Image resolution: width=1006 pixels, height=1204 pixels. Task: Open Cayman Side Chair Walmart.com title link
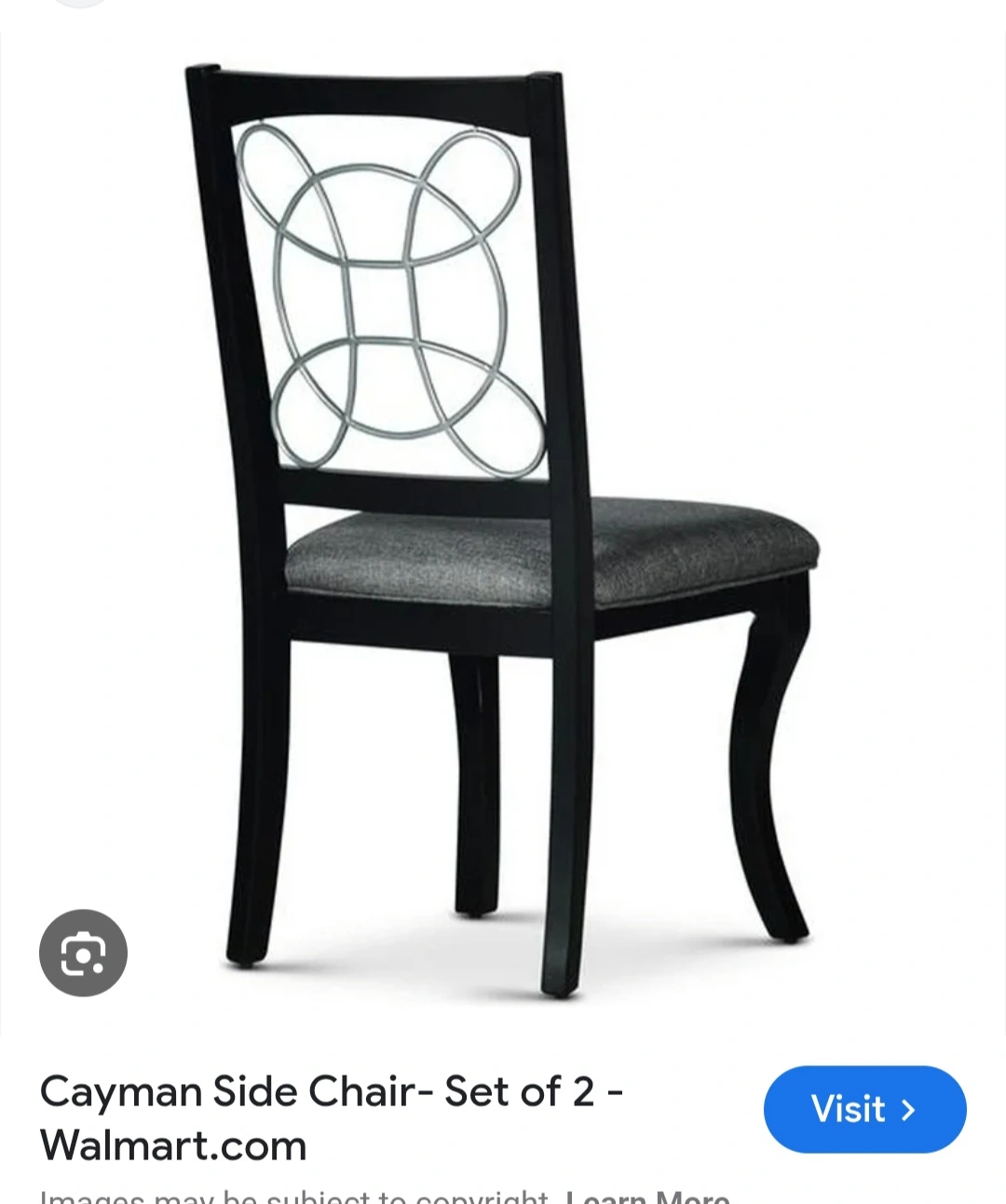click(x=331, y=1117)
